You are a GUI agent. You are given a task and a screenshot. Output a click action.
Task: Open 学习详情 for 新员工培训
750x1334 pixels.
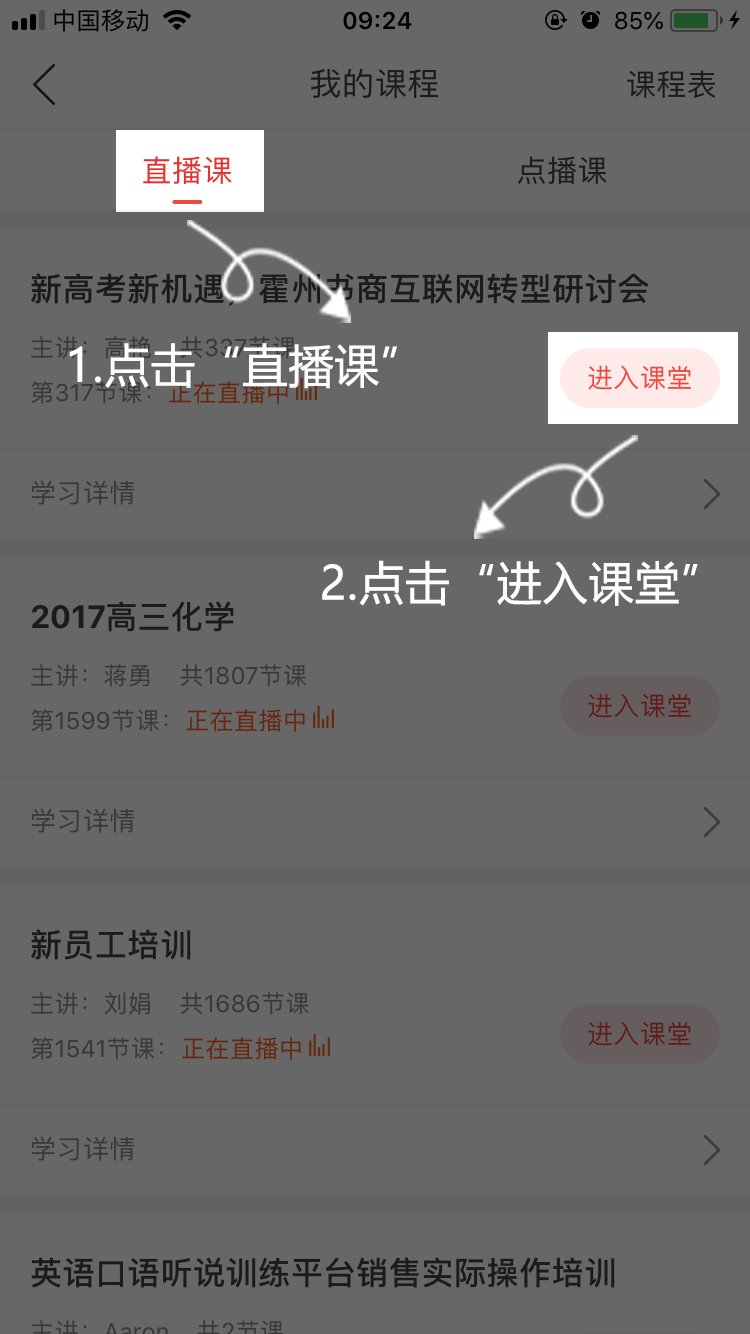375,1149
